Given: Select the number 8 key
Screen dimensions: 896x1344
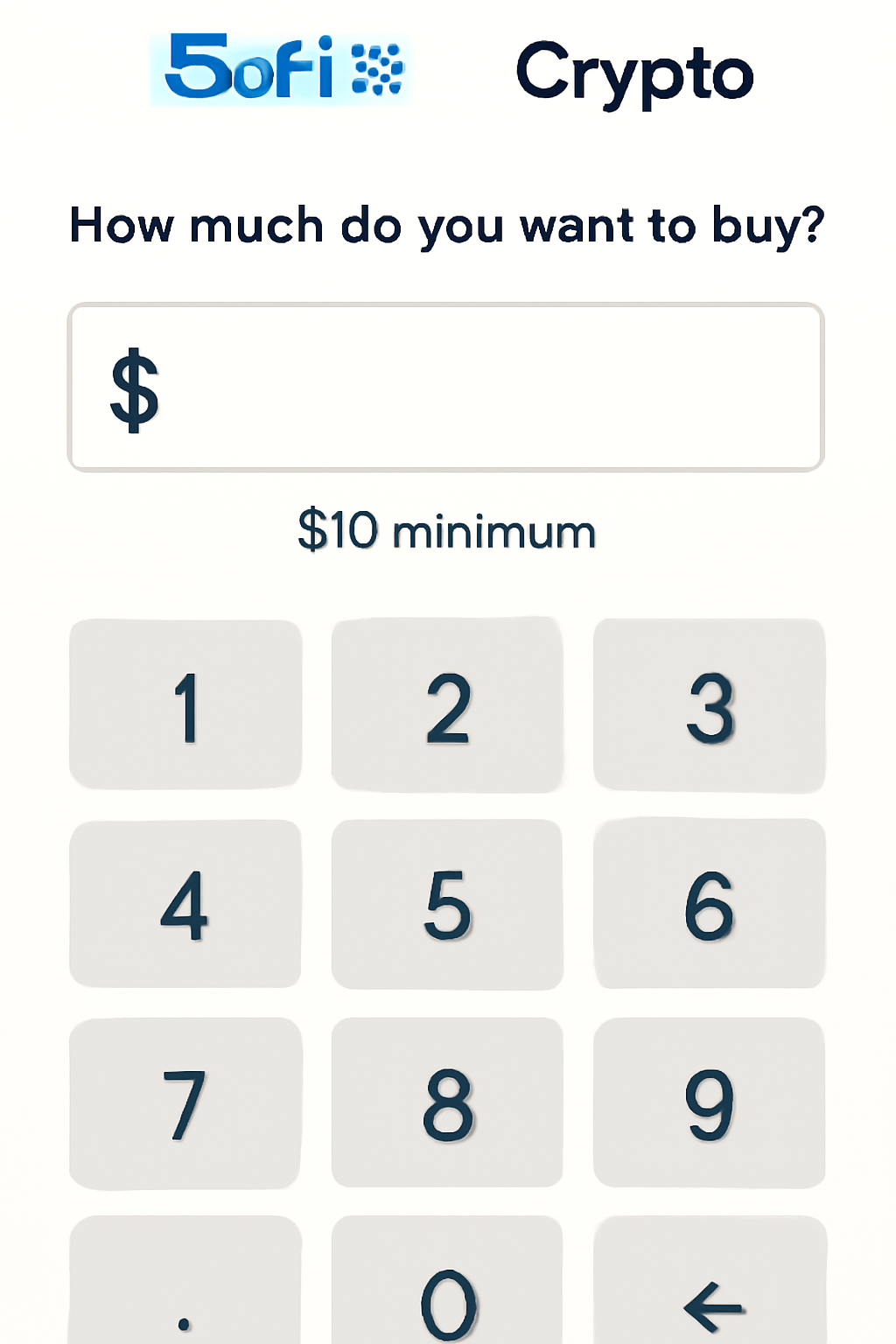Looking at the screenshot, I should pos(448,1104).
